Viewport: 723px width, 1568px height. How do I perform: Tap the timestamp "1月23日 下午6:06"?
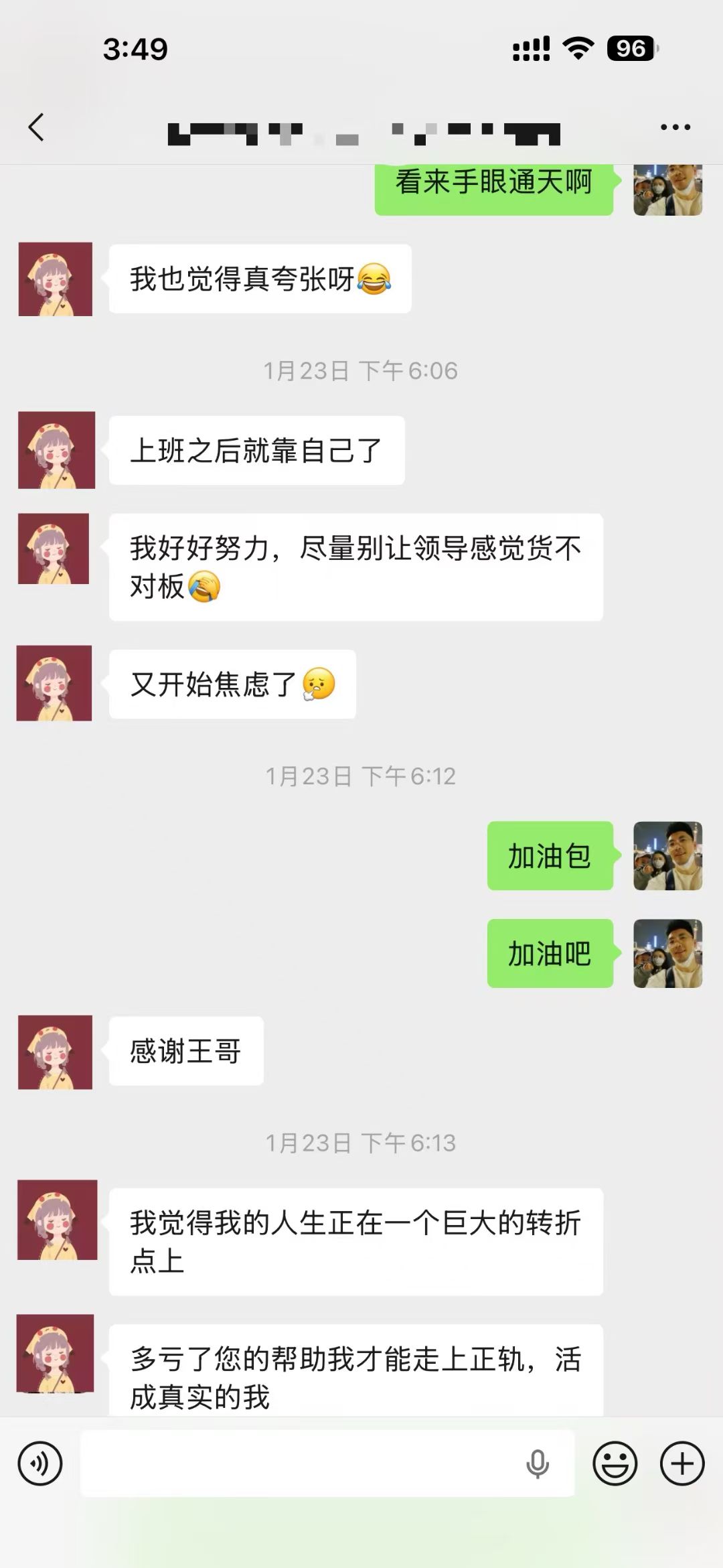(x=361, y=368)
